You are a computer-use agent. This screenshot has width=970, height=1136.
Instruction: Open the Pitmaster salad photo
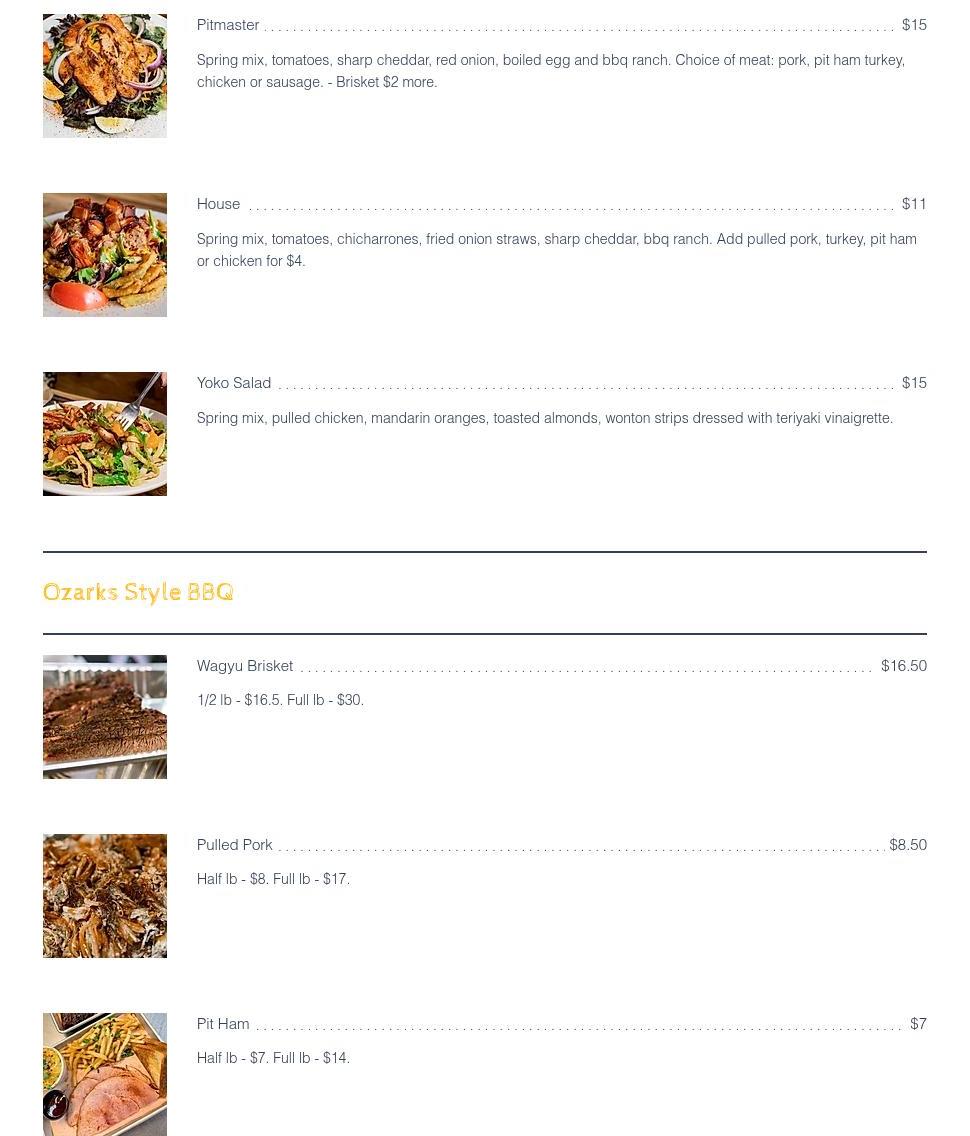click(x=105, y=76)
